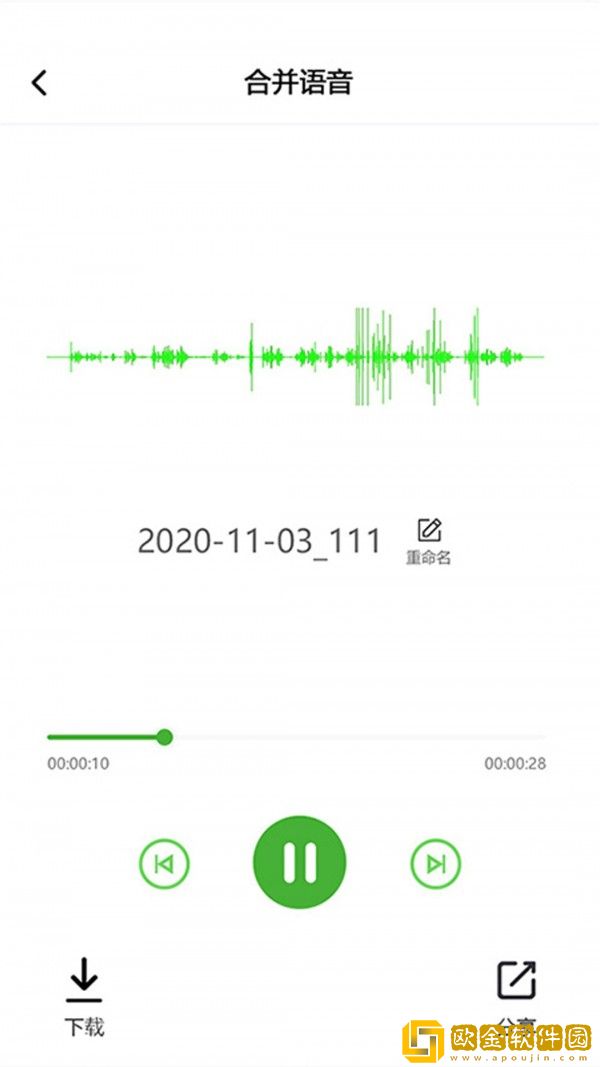This screenshot has width=600, height=1067.
Task: Share the merged audio file
Action: pos(516,983)
